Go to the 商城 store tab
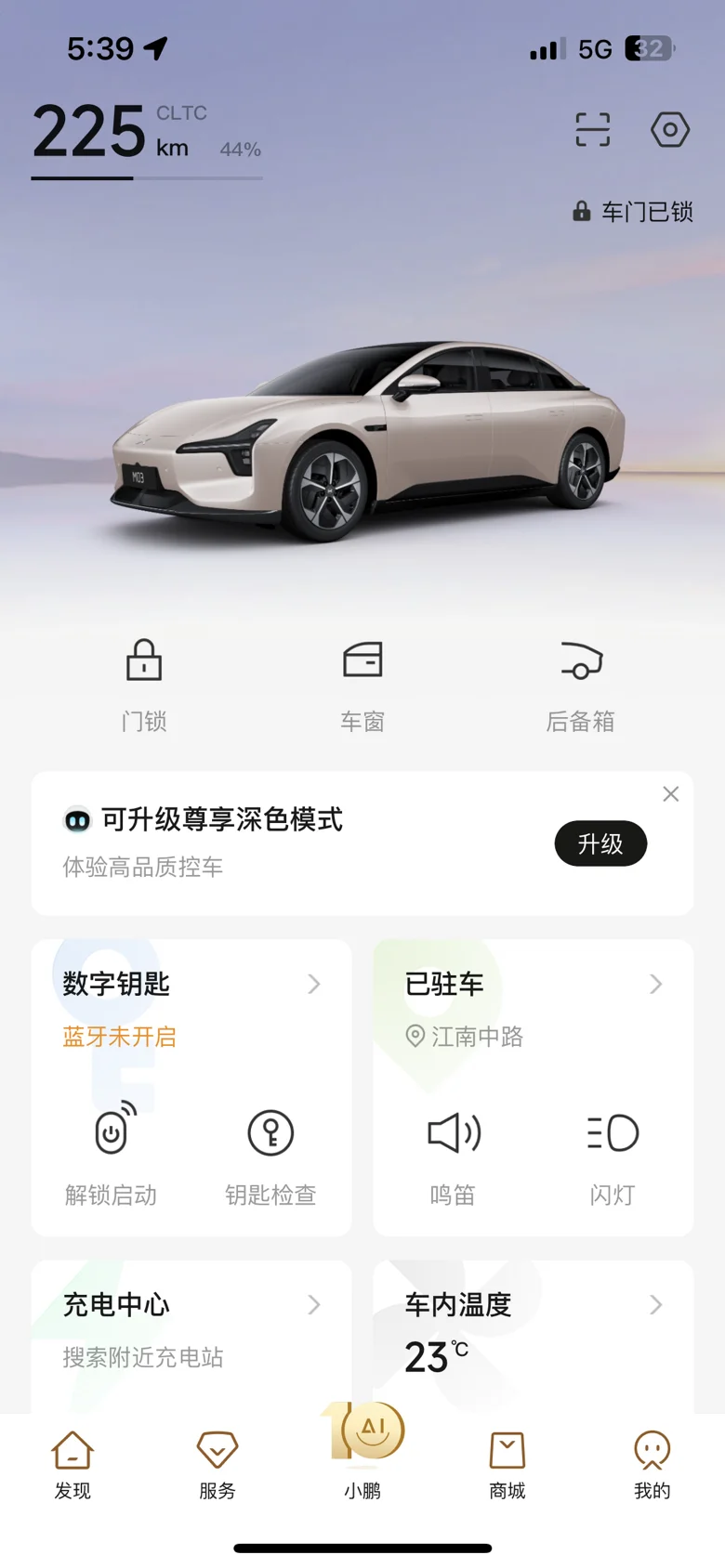 pyautogui.click(x=507, y=1465)
